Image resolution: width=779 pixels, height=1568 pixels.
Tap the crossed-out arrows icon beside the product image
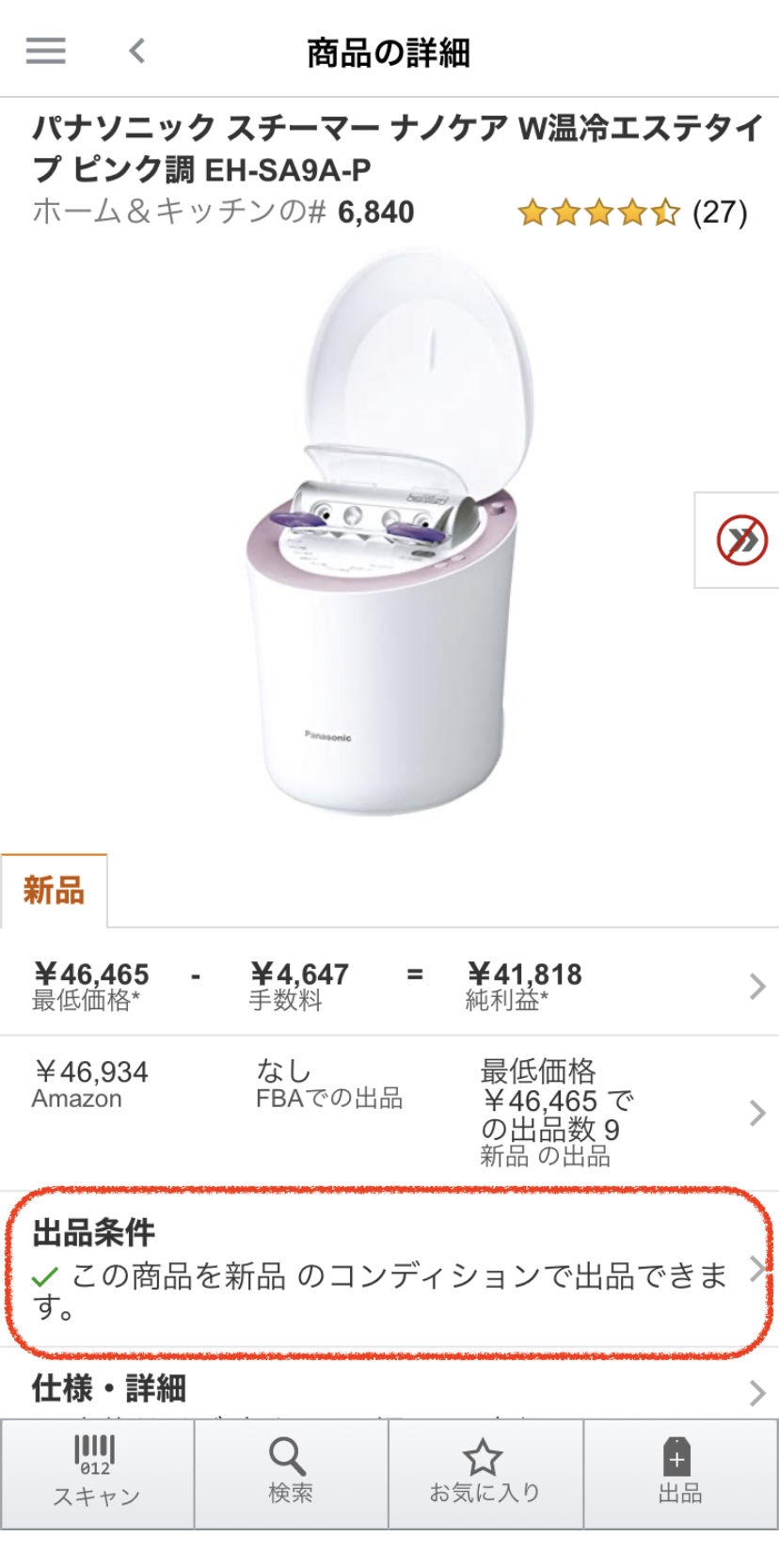[x=741, y=540]
